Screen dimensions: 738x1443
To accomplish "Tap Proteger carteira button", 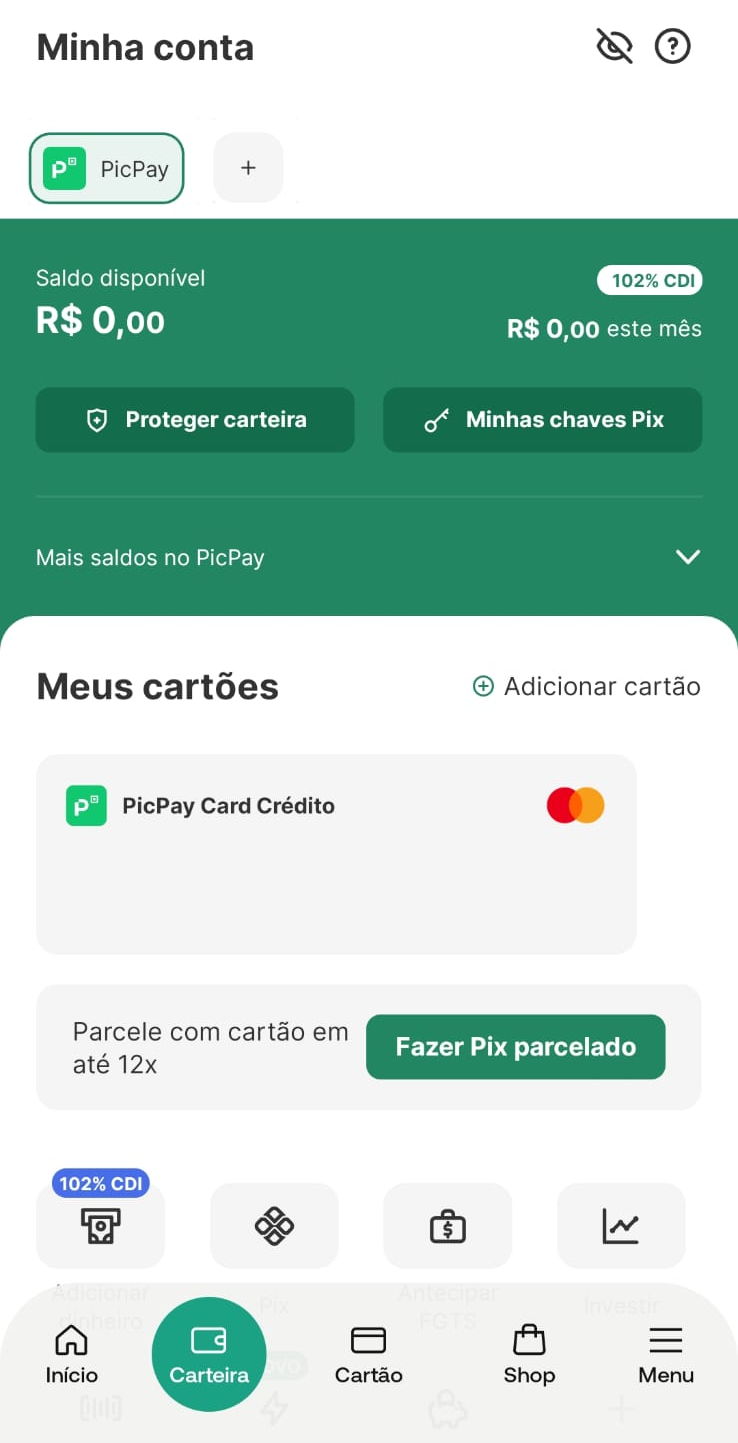I will tap(195, 420).
